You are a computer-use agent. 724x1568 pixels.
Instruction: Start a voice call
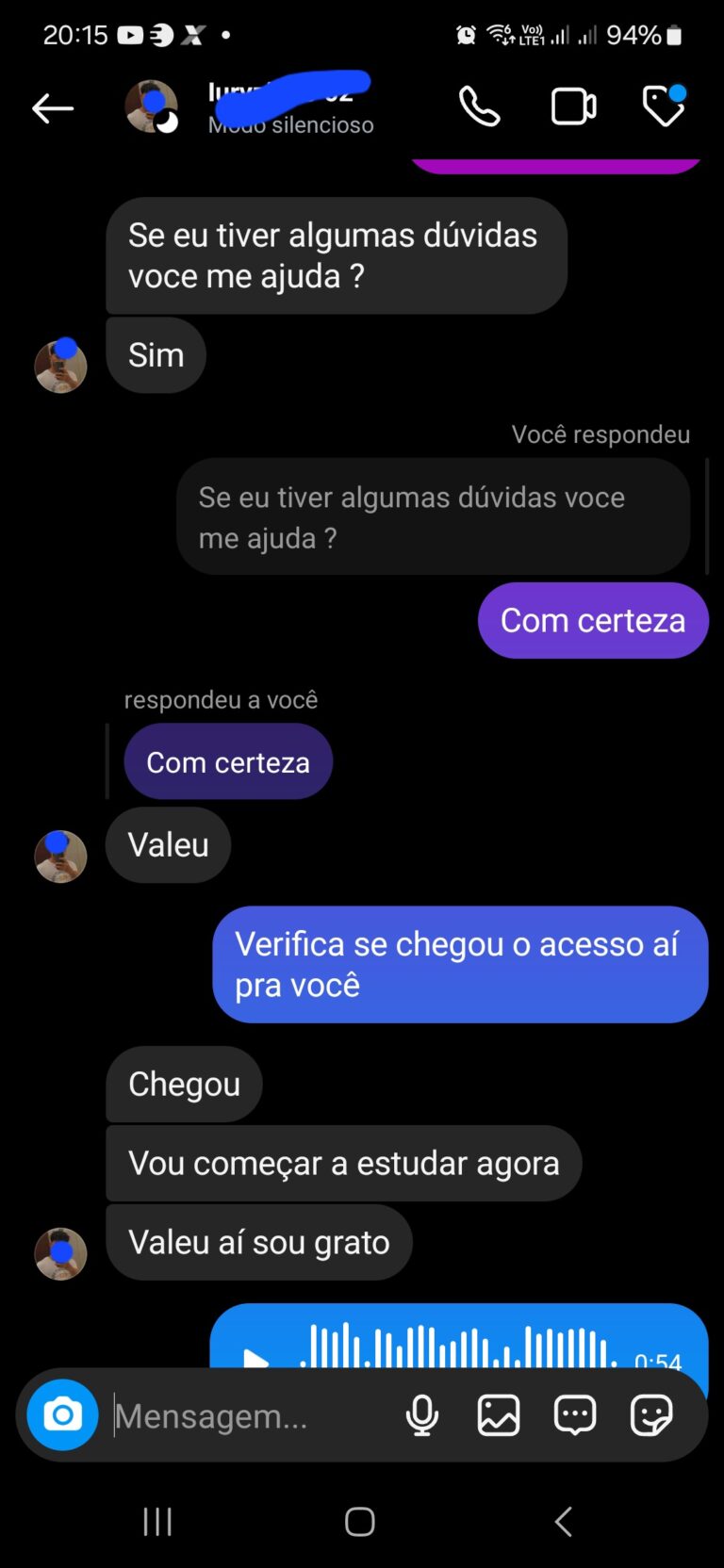[479, 106]
